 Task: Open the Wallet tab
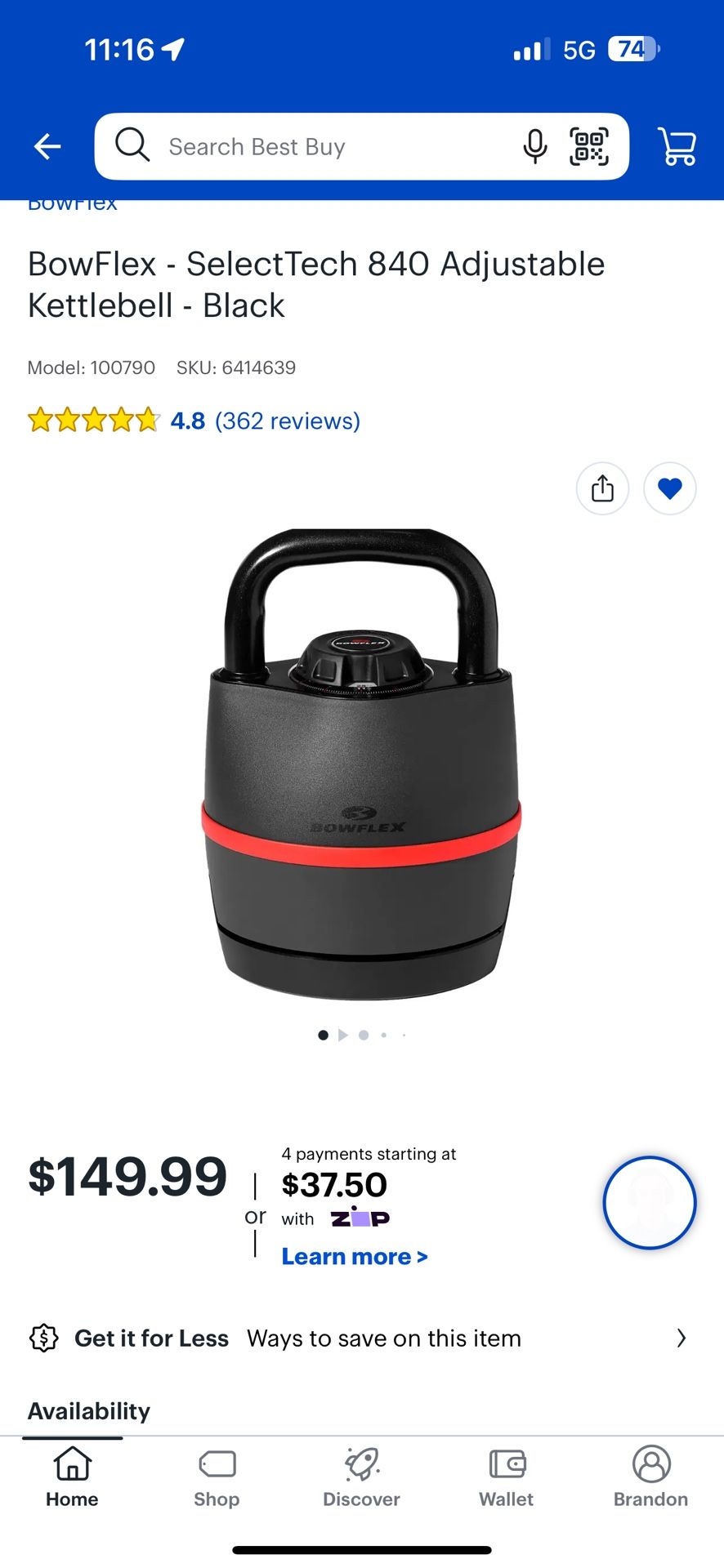pyautogui.click(x=506, y=1477)
